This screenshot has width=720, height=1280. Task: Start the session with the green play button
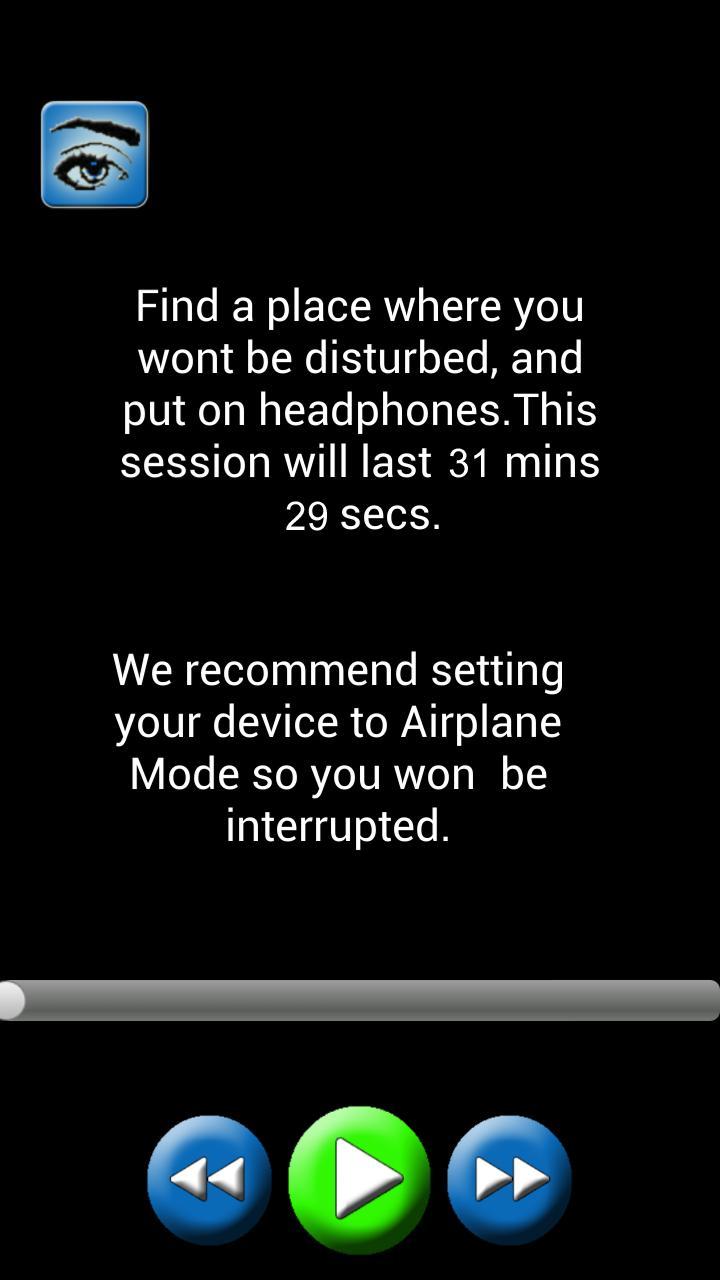click(359, 1179)
